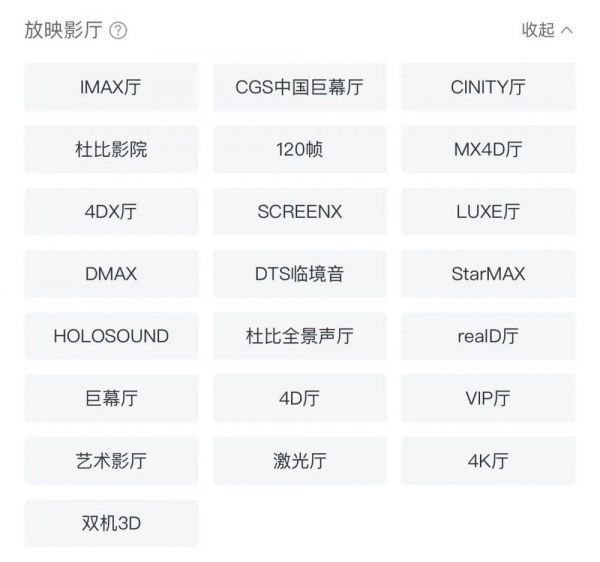Viewport: 600px width, 562px height.
Task: Collapse the 放映影厅 section with 收起
Action: coord(547,30)
